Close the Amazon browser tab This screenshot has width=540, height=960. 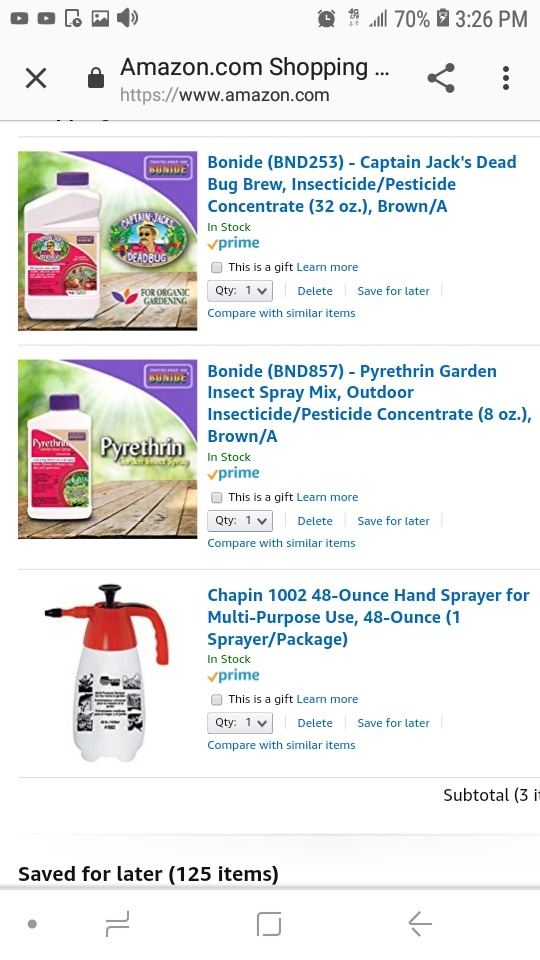coord(36,78)
